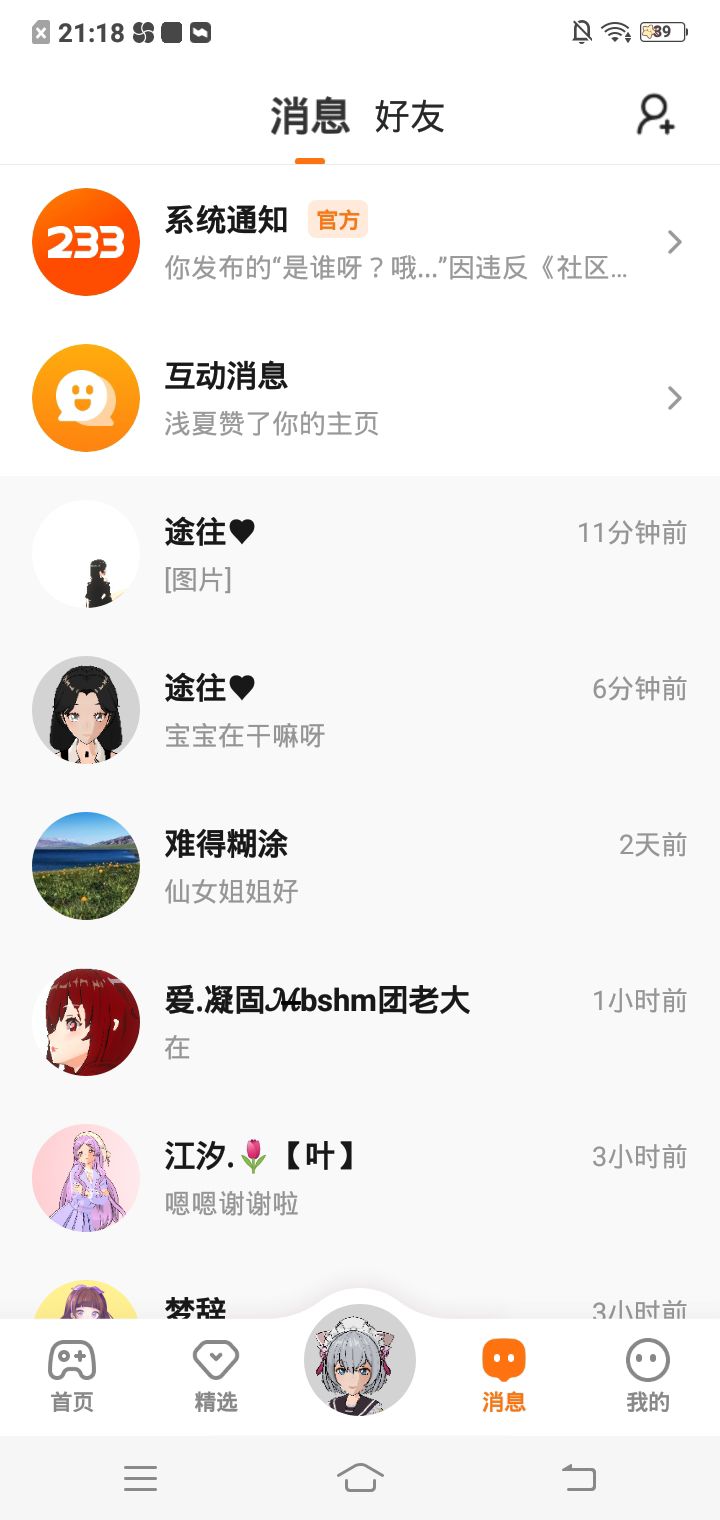Go to the 首页 tab
Image resolution: width=720 pixels, height=1520 pixels.
click(x=72, y=1376)
